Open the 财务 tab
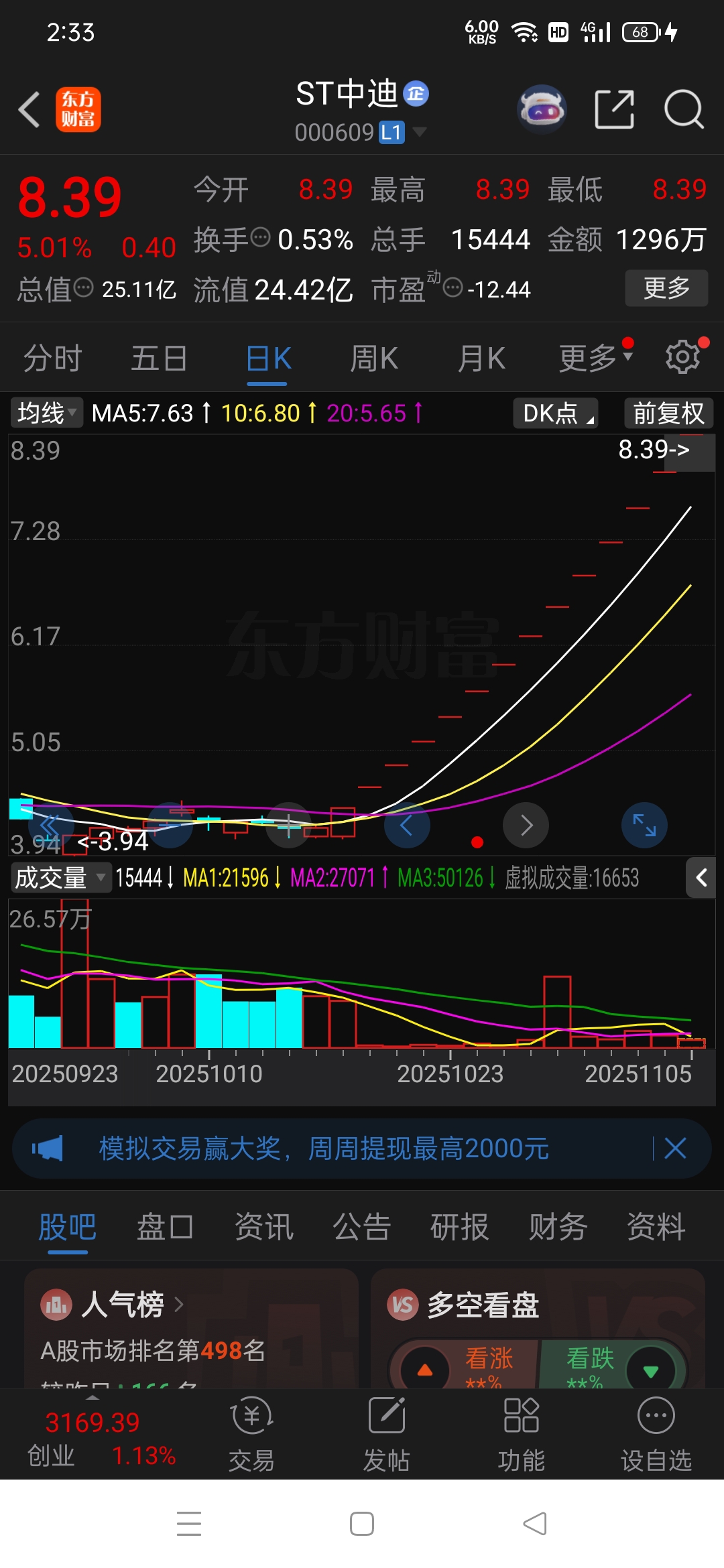This screenshot has width=724, height=1568. pyautogui.click(x=558, y=1228)
